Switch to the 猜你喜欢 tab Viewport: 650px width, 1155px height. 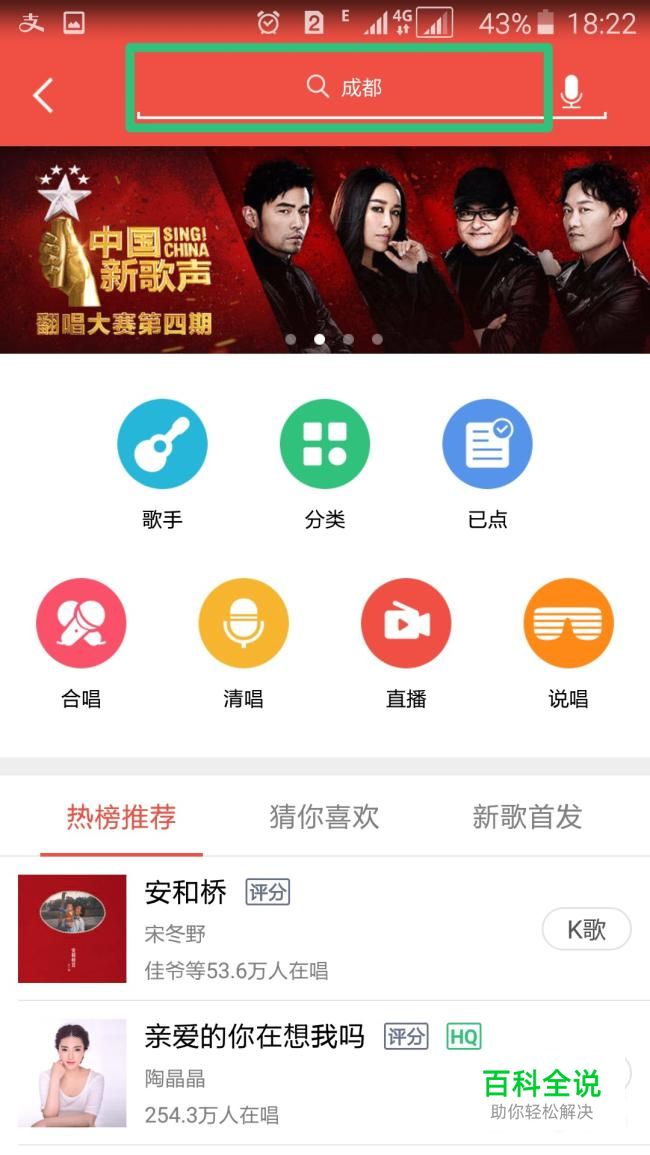(324, 817)
